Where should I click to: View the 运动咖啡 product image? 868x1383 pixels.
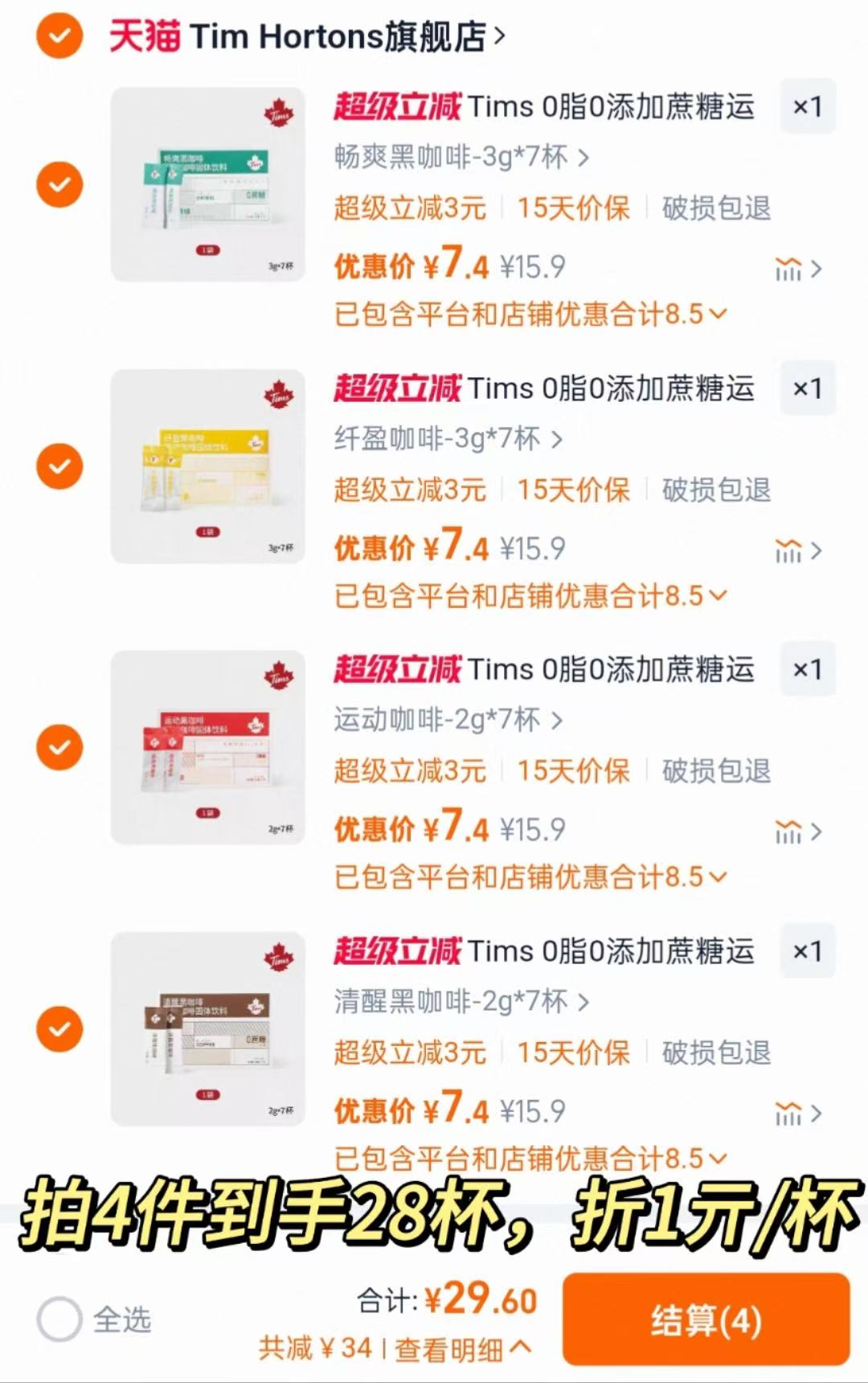(x=207, y=748)
